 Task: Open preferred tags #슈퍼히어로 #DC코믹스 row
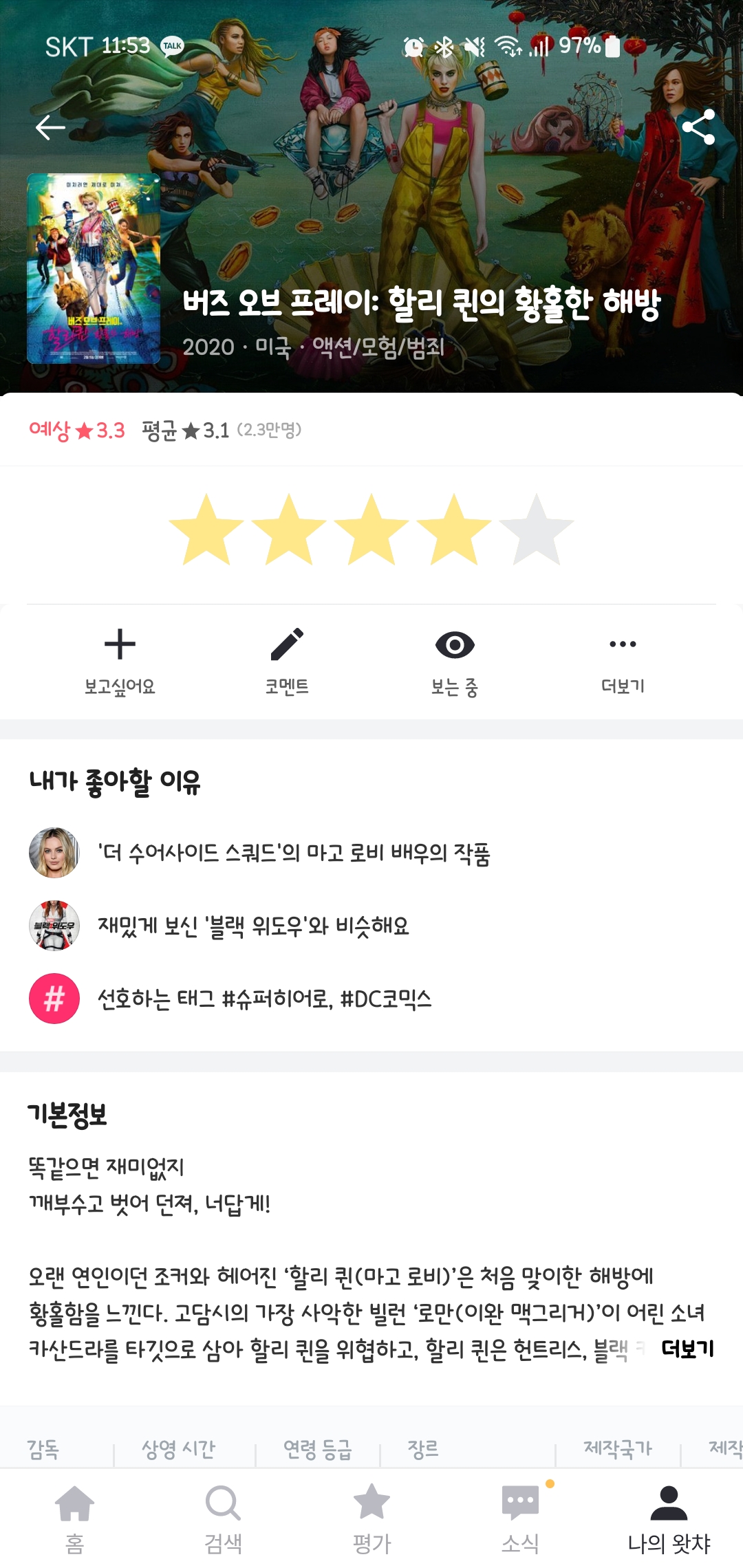(264, 999)
